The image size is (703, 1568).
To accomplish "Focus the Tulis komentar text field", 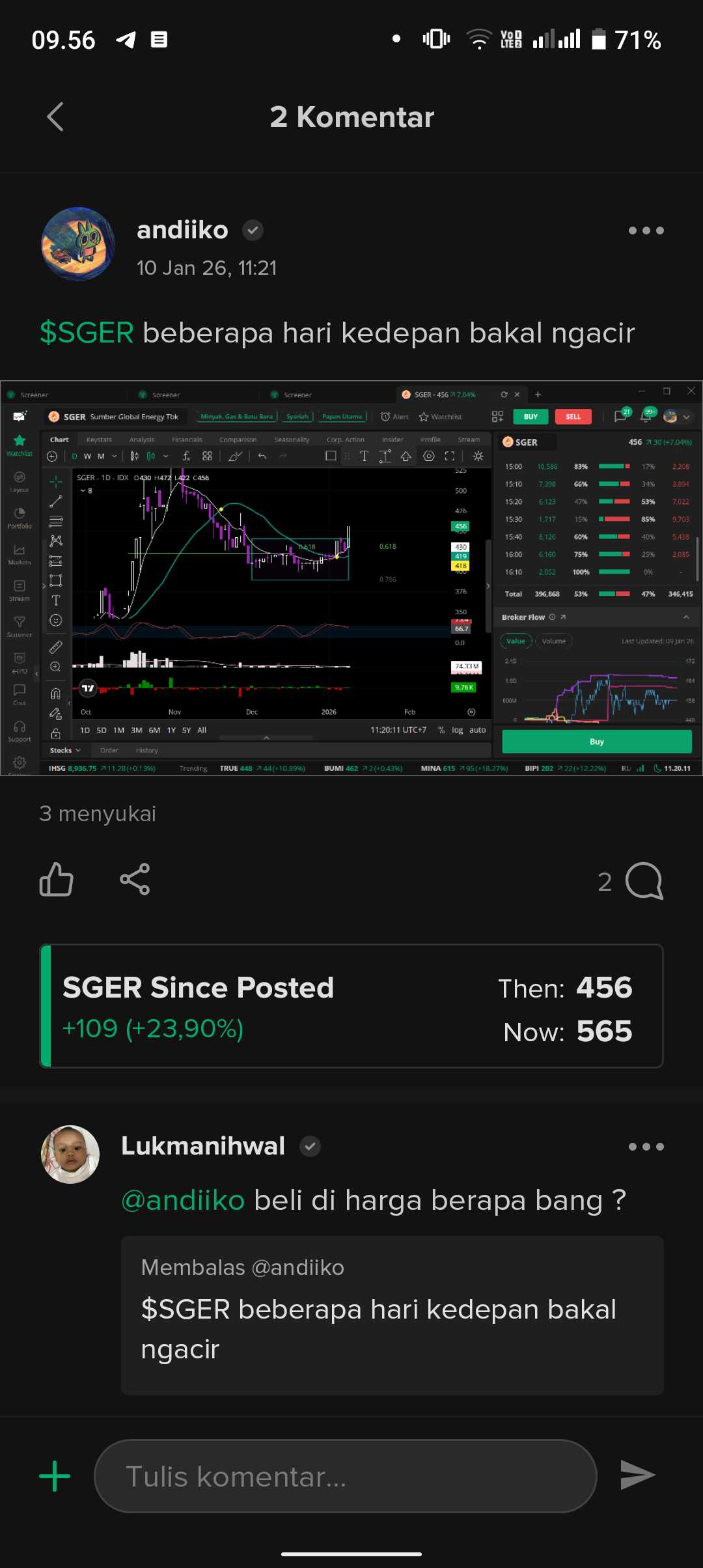I will click(x=345, y=1476).
